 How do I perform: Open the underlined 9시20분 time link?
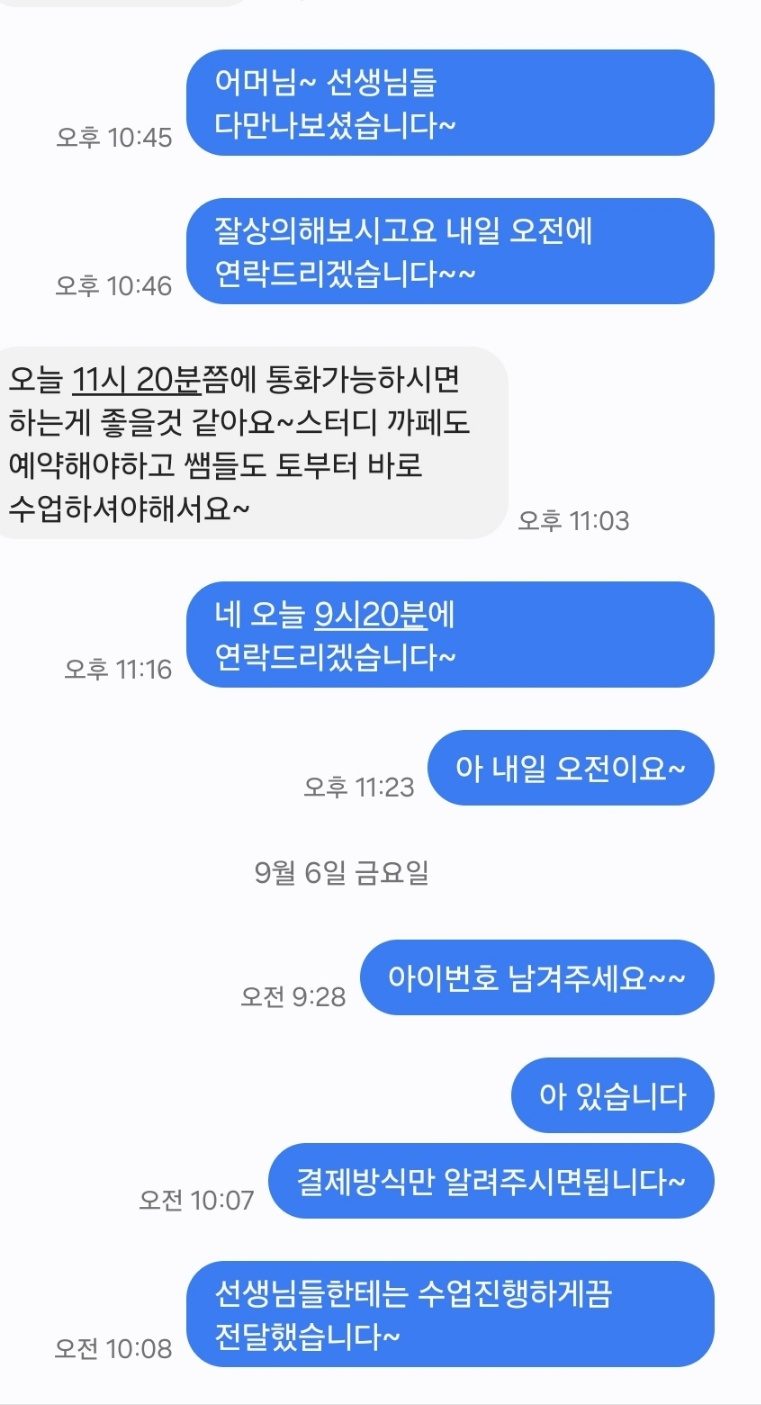[x=370, y=615]
